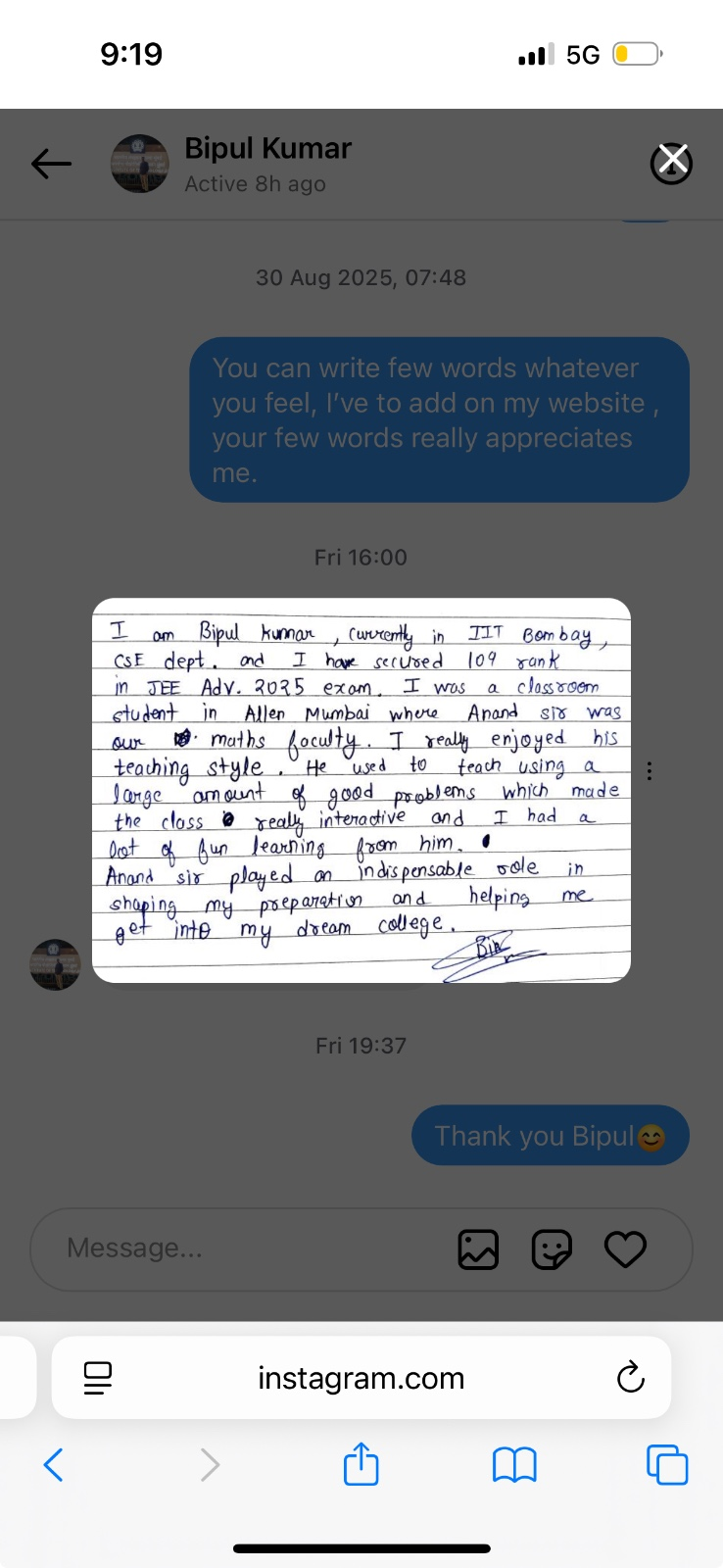This screenshot has height=1568, width=723.
Task: Attach a photo from gallery
Action: (478, 1249)
